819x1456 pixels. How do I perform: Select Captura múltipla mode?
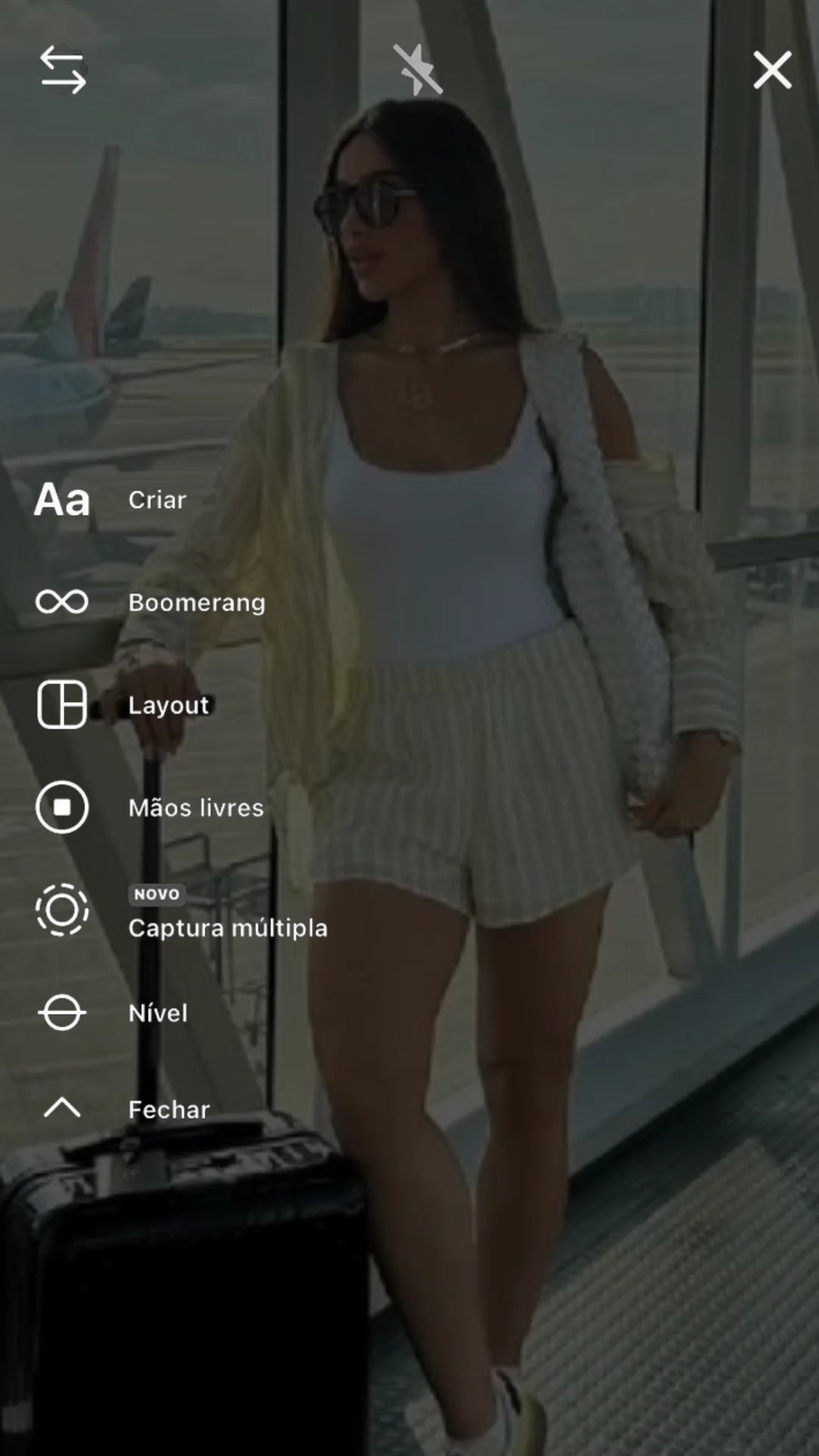click(181, 911)
